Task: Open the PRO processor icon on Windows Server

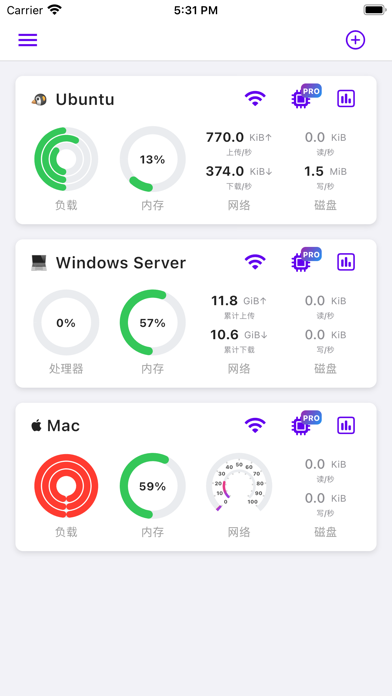Action: tap(305, 260)
